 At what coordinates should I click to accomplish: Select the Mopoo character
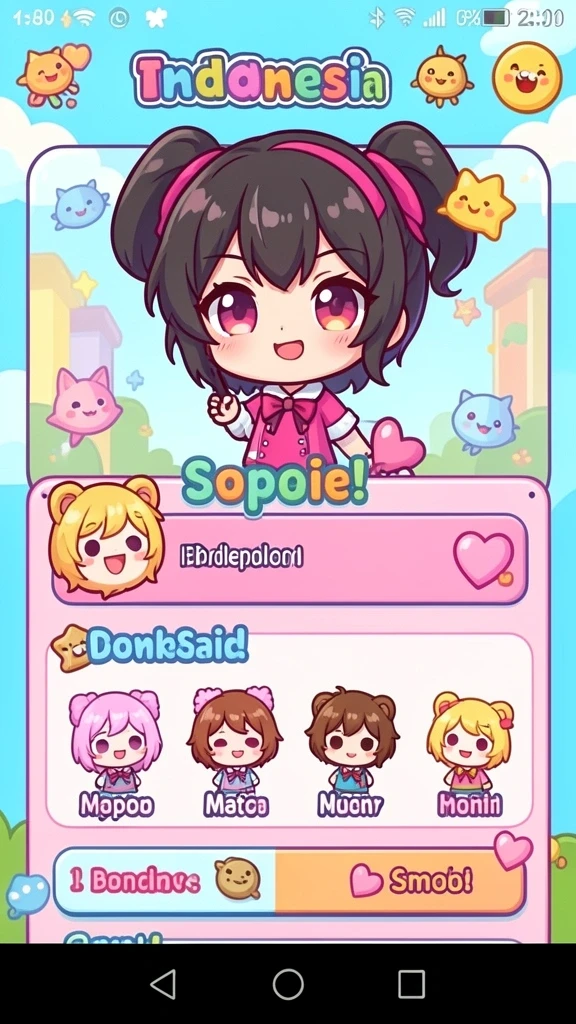click(116, 754)
